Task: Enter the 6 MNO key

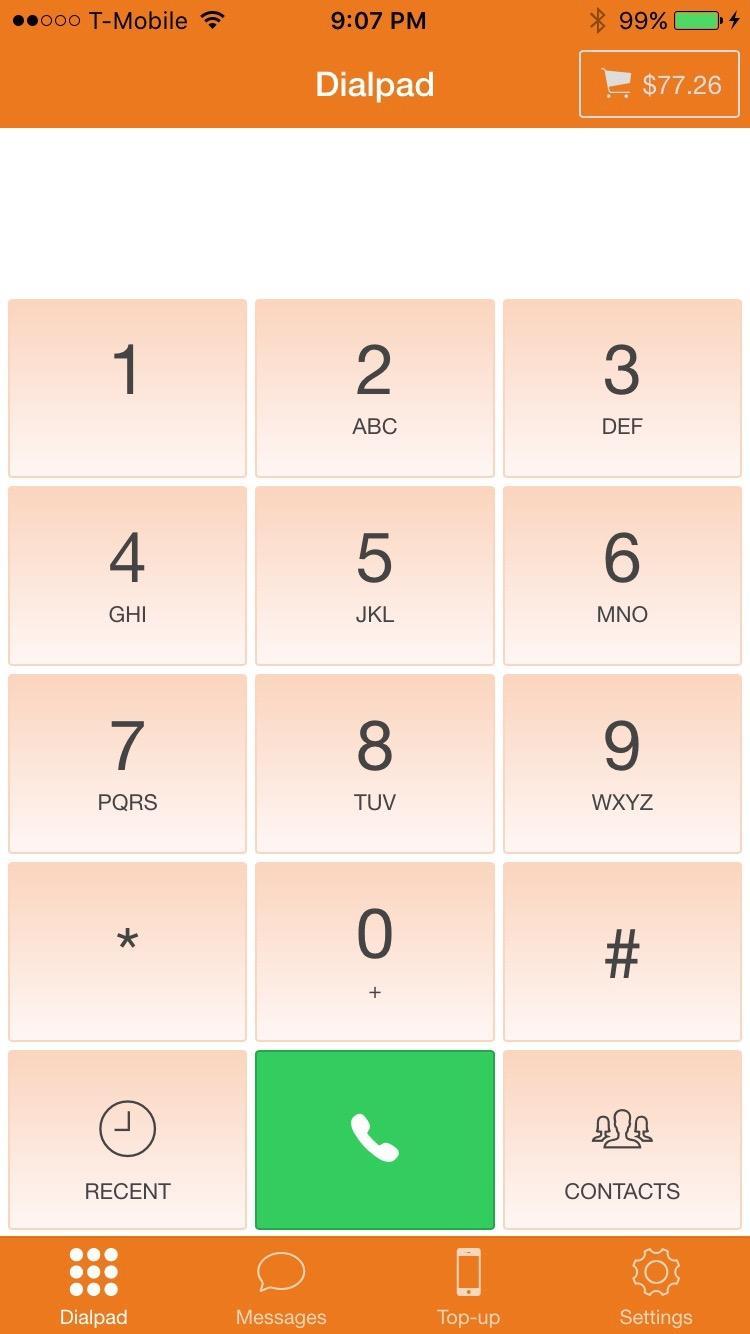Action: pyautogui.click(x=622, y=576)
